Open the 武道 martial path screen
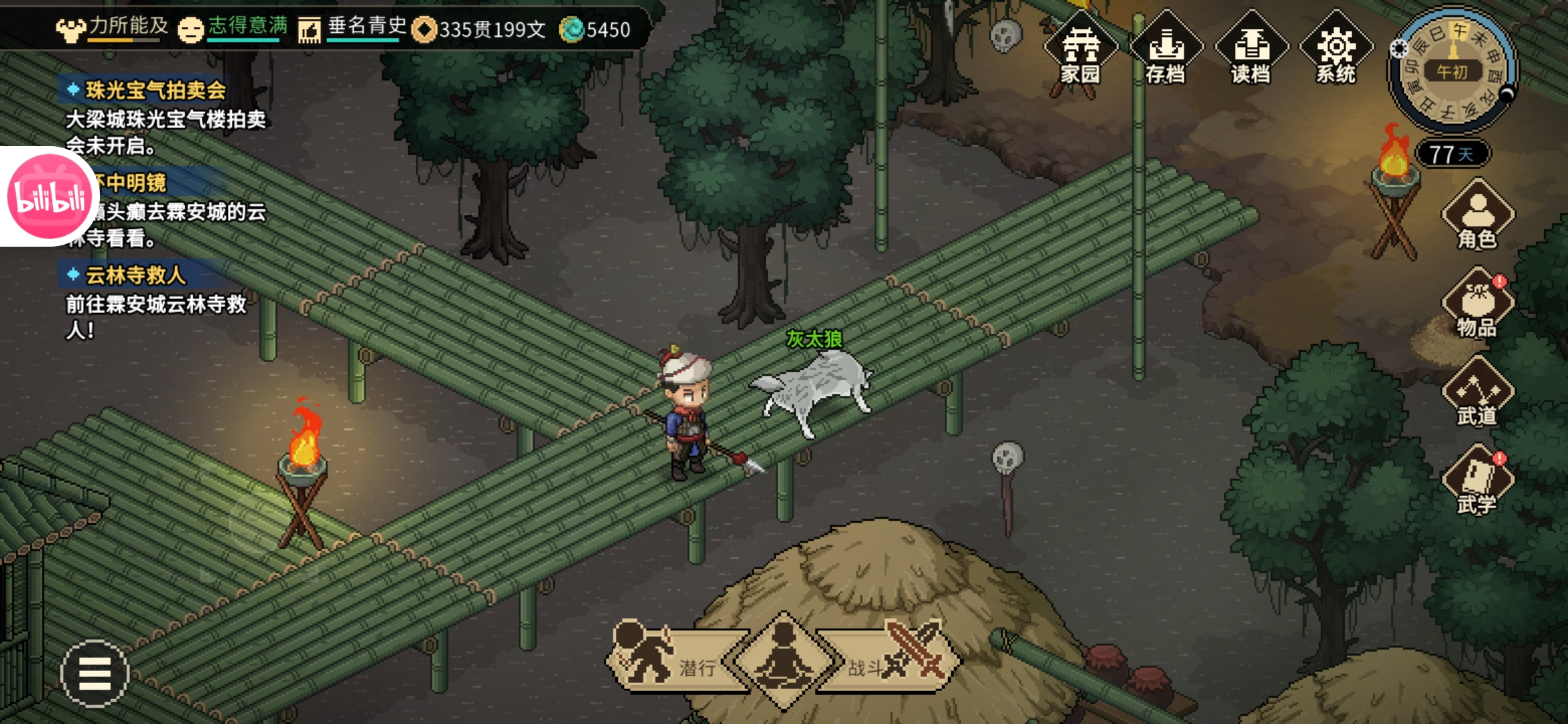 pos(1478,394)
